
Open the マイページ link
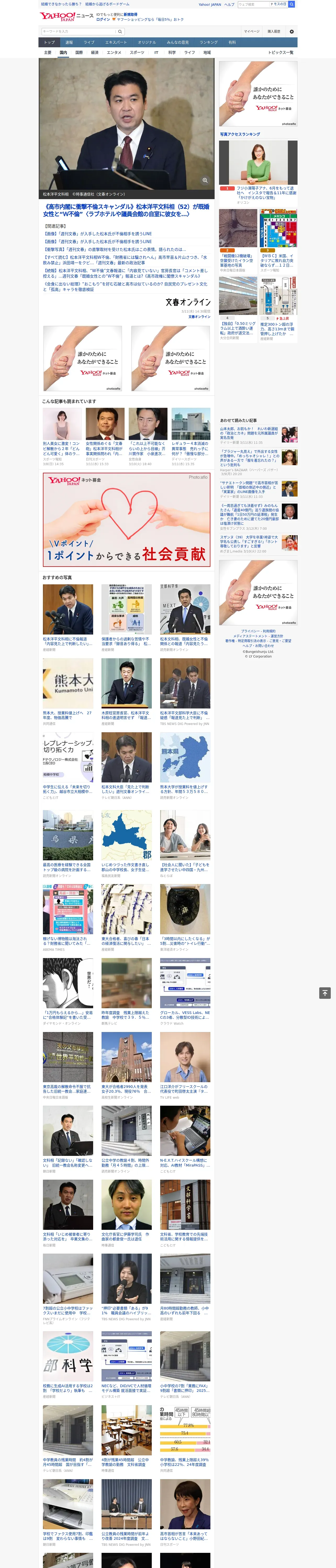[251, 31]
